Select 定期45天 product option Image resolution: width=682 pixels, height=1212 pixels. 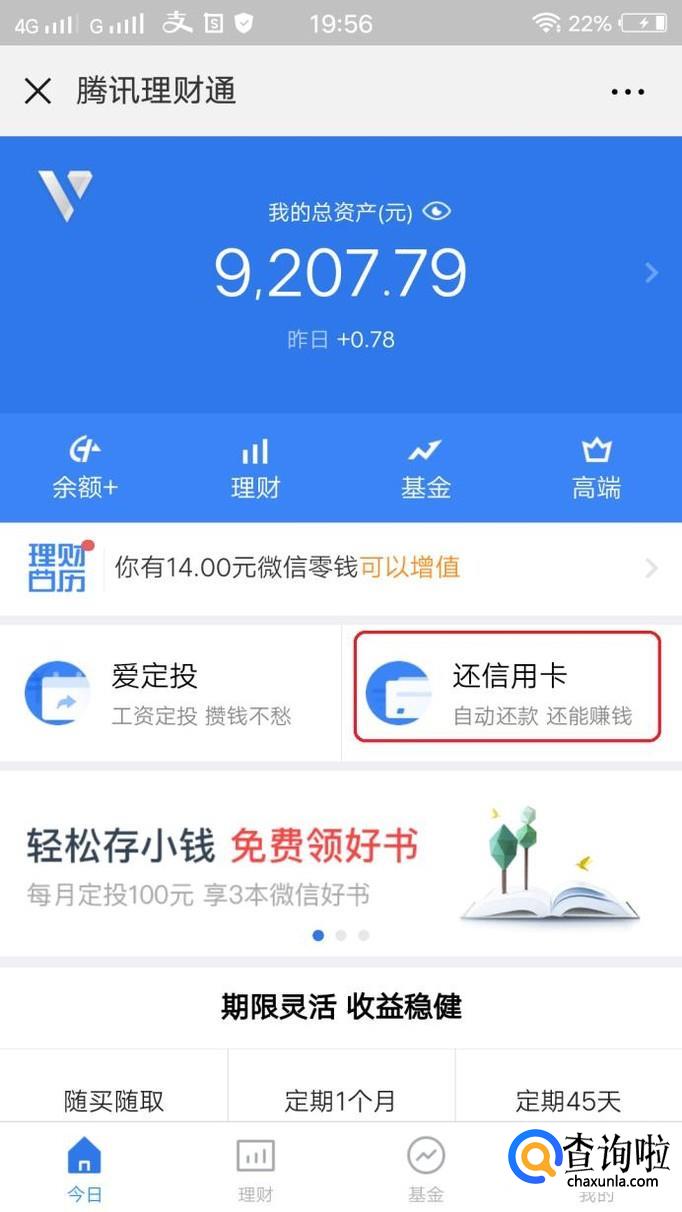[568, 1100]
